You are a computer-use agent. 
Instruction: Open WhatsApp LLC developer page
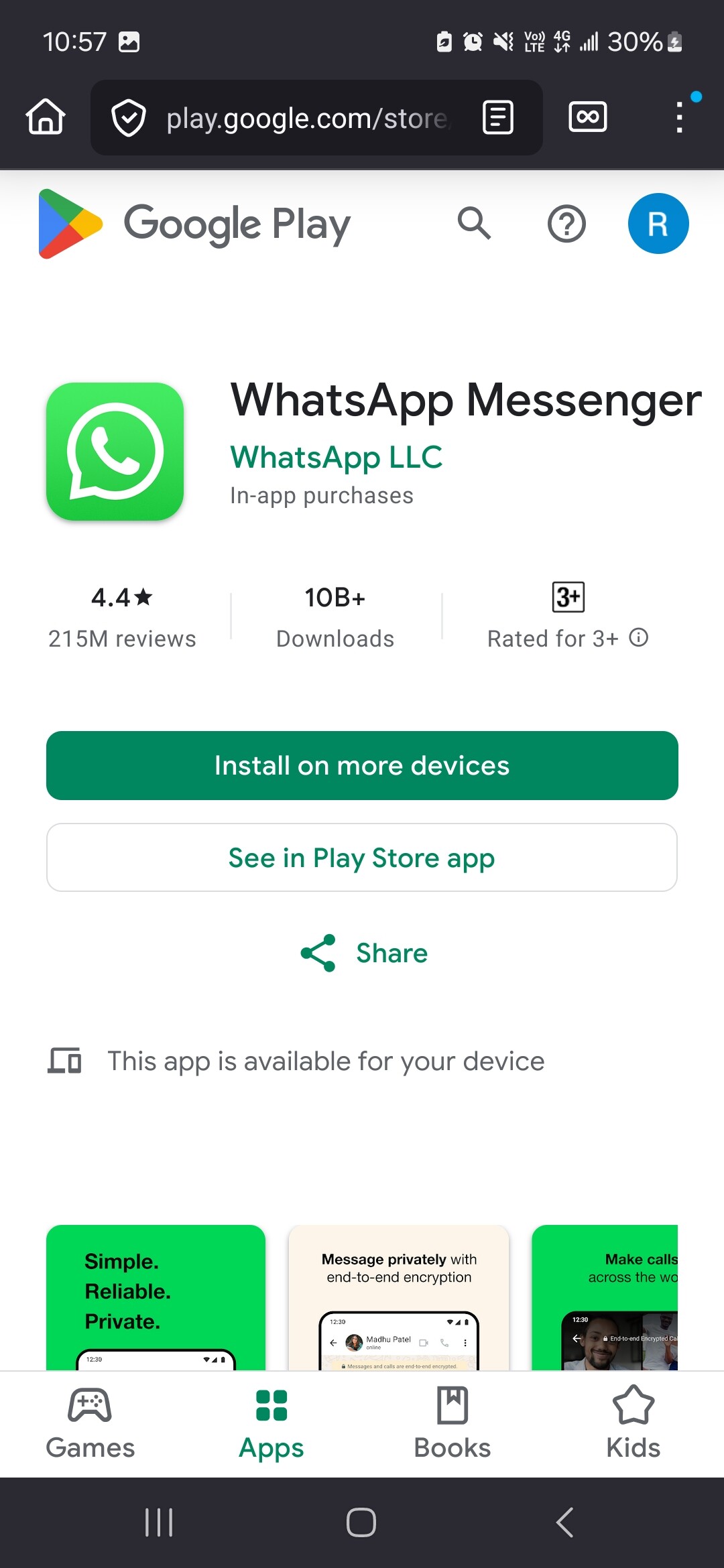tap(336, 458)
